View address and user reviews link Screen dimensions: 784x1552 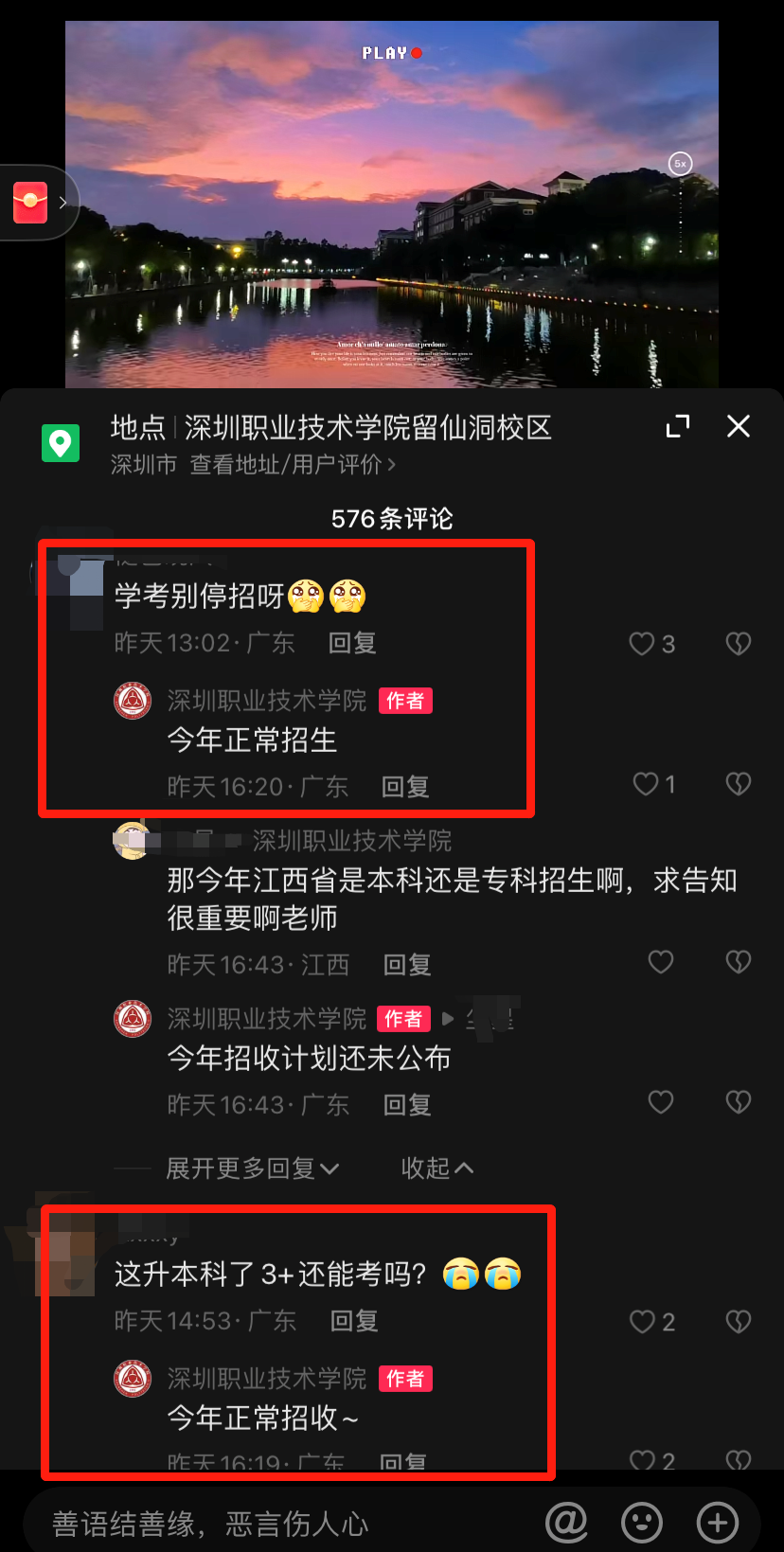(292, 465)
